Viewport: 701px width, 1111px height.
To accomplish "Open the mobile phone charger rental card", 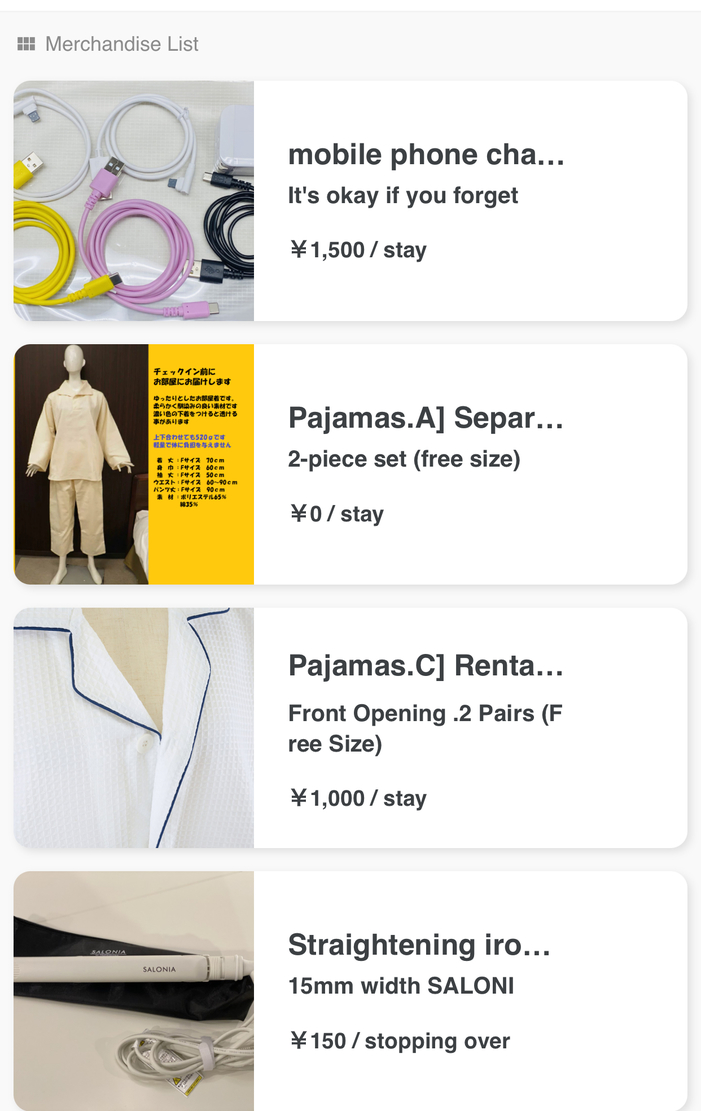I will click(x=350, y=201).
